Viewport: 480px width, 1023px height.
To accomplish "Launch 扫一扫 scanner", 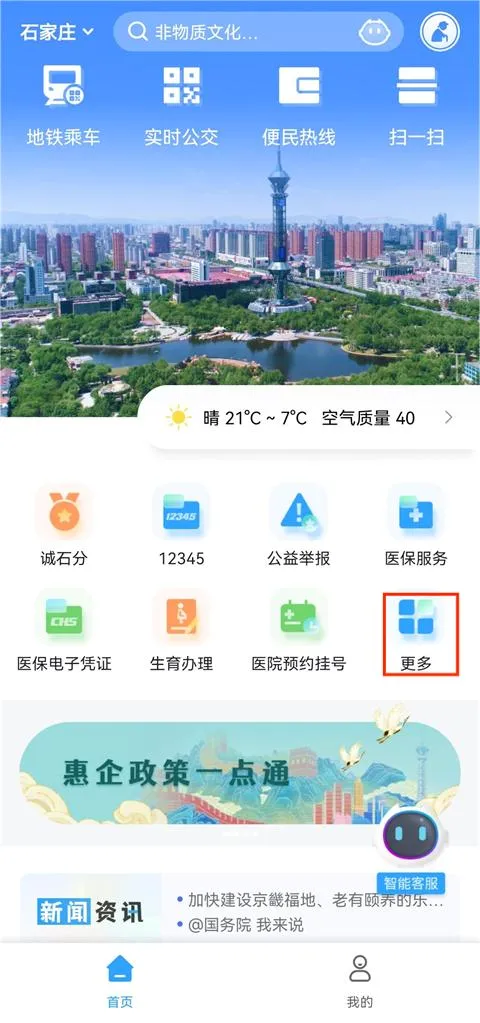I will click(x=417, y=106).
